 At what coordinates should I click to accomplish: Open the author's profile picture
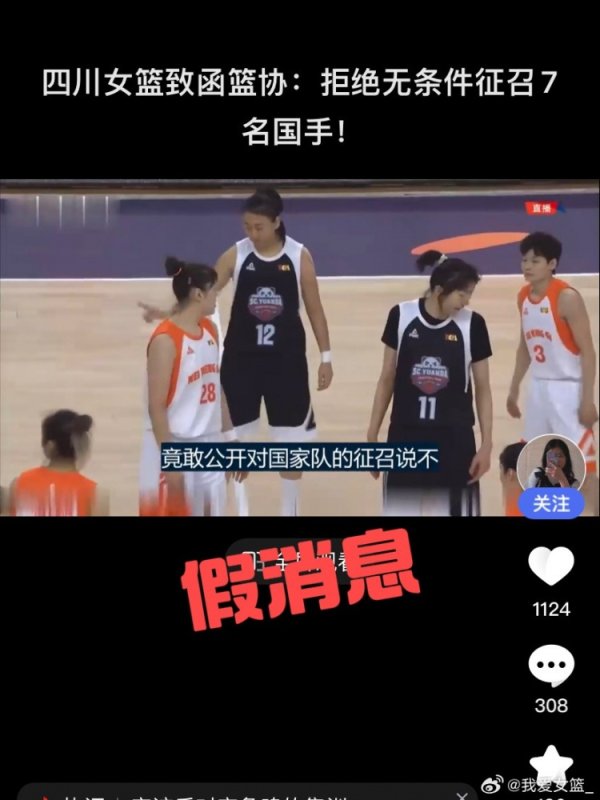551,464
